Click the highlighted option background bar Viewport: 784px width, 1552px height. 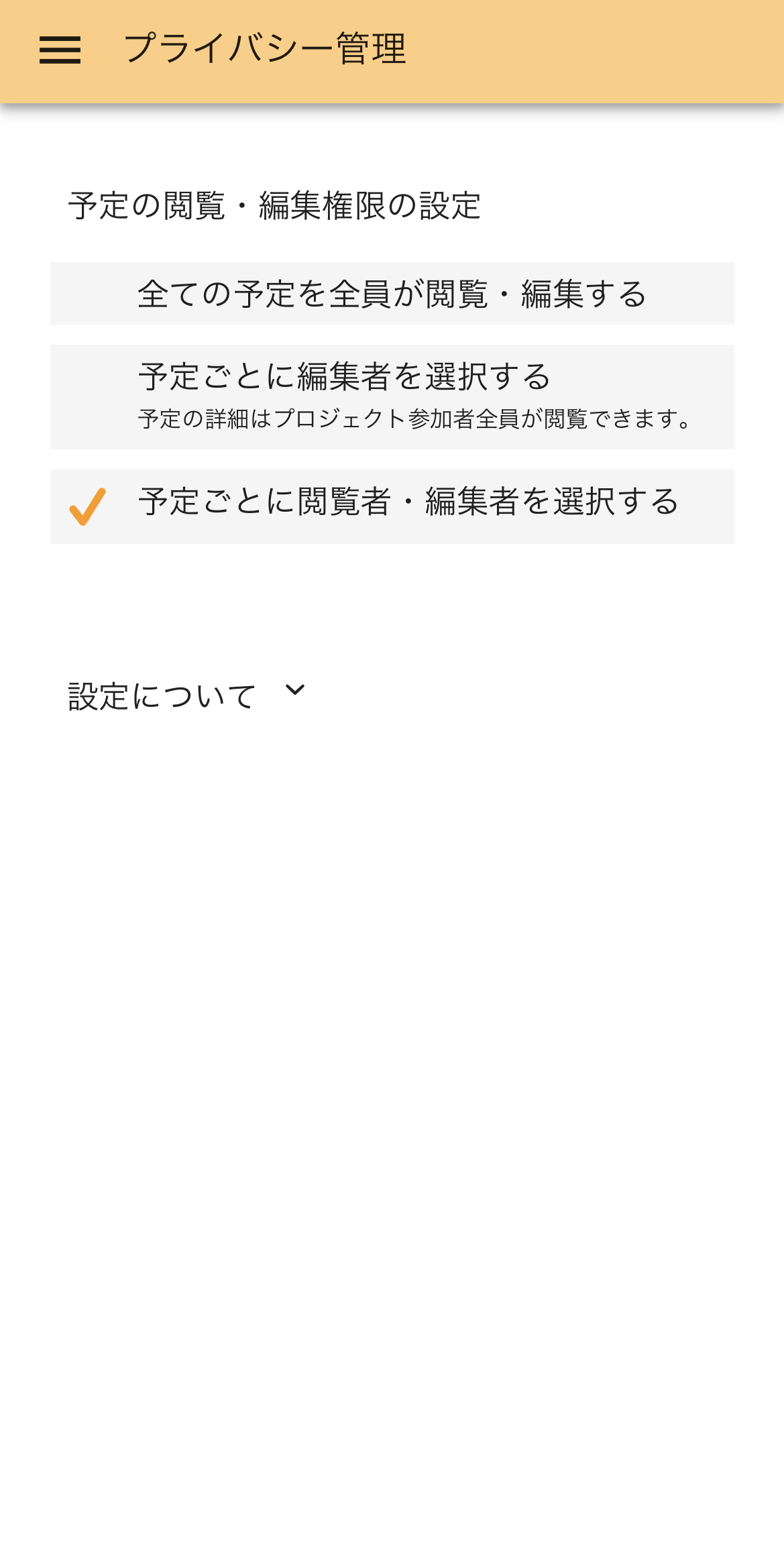(392, 506)
